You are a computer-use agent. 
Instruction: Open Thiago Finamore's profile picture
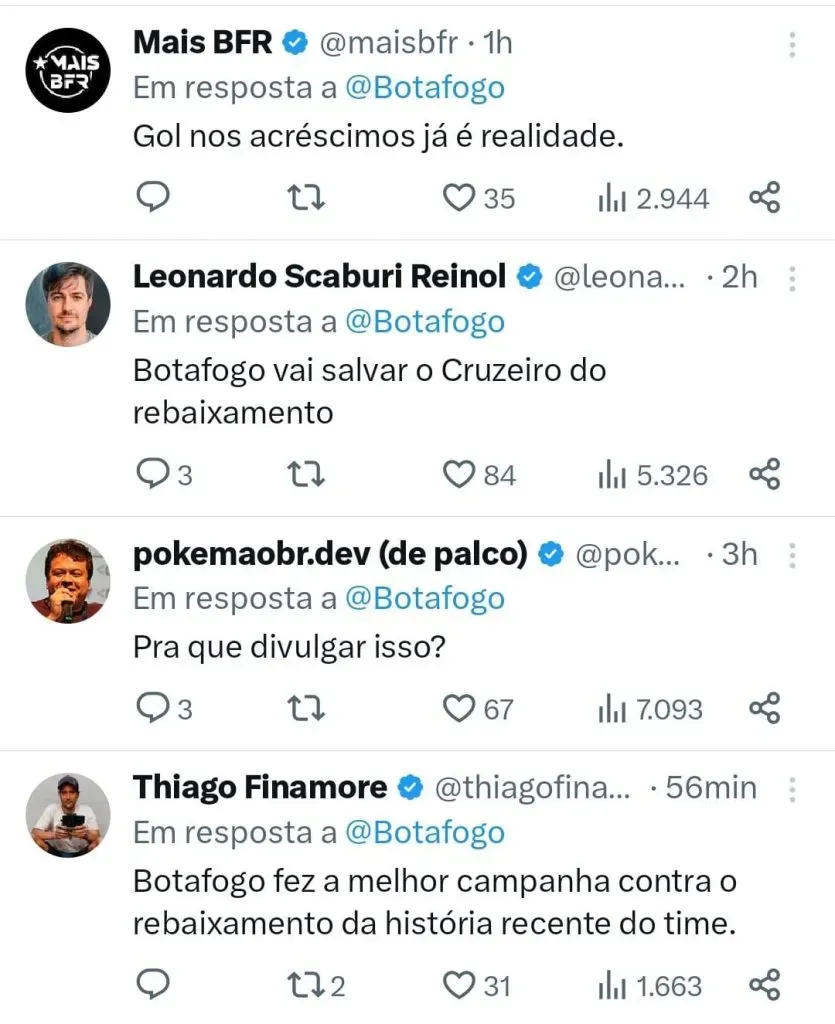pos(68,814)
